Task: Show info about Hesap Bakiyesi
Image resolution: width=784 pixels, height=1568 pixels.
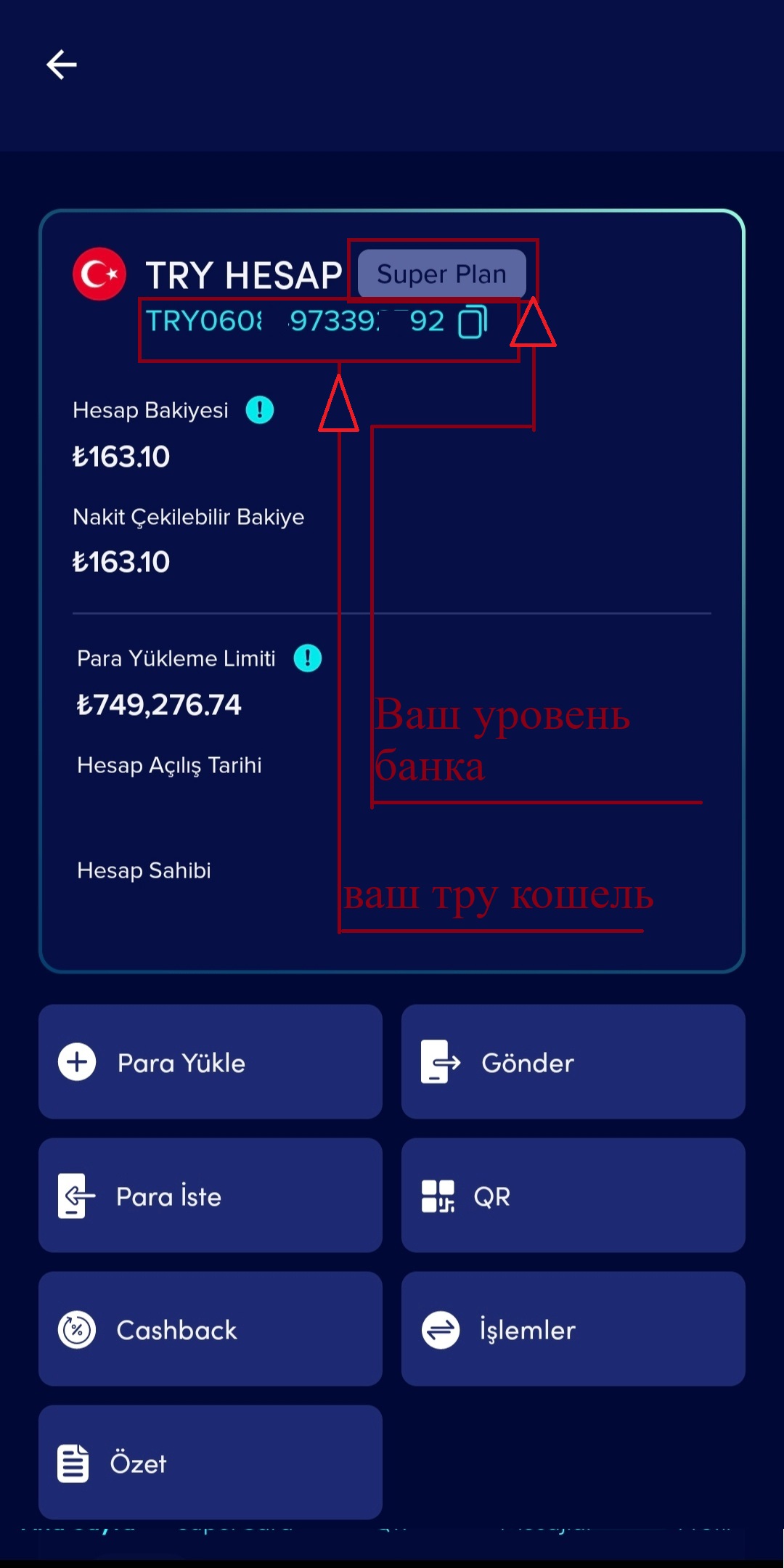Action: 259,410
